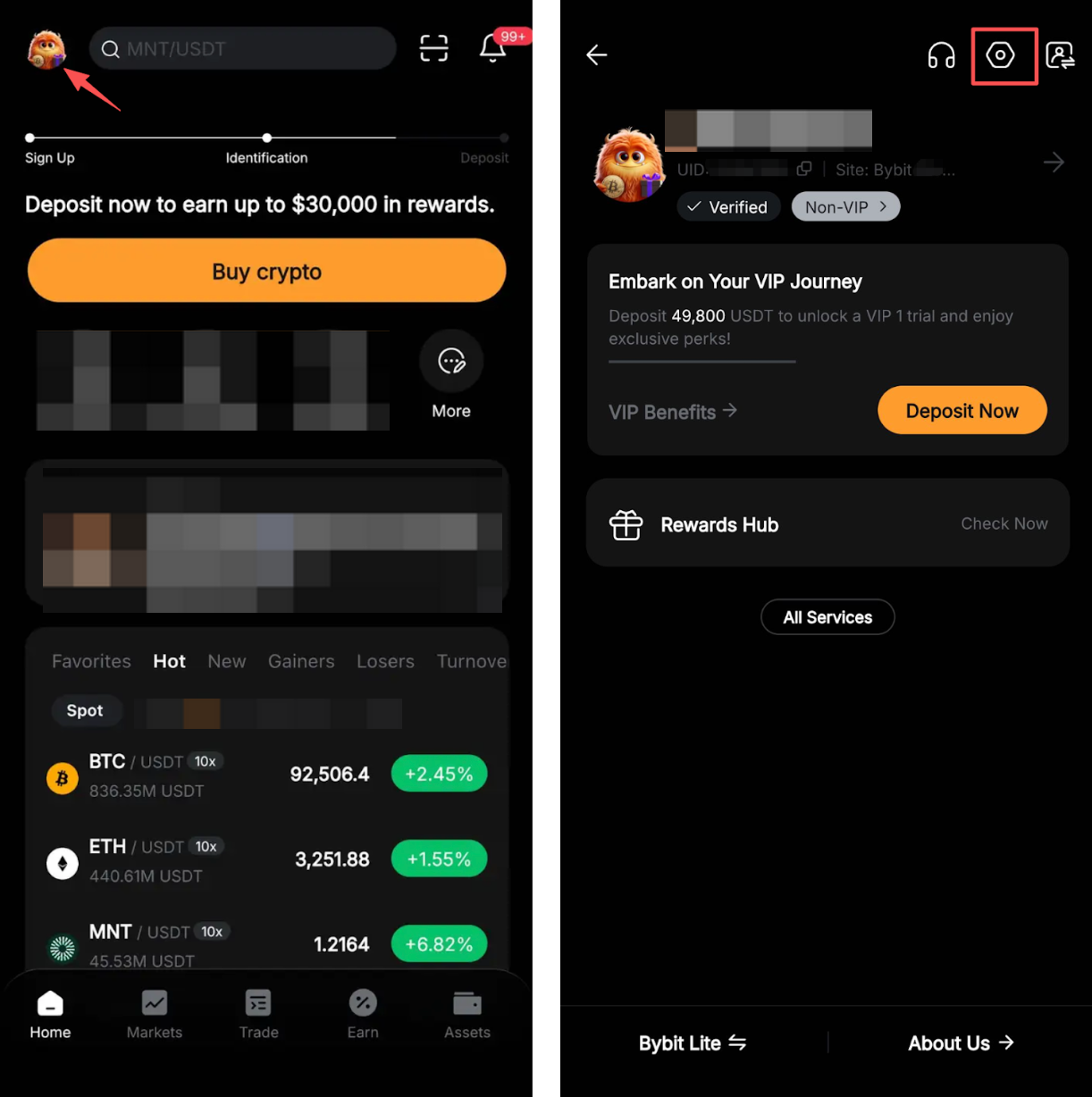
Task: Tap the profile avatar on home screen
Action: coord(46,49)
